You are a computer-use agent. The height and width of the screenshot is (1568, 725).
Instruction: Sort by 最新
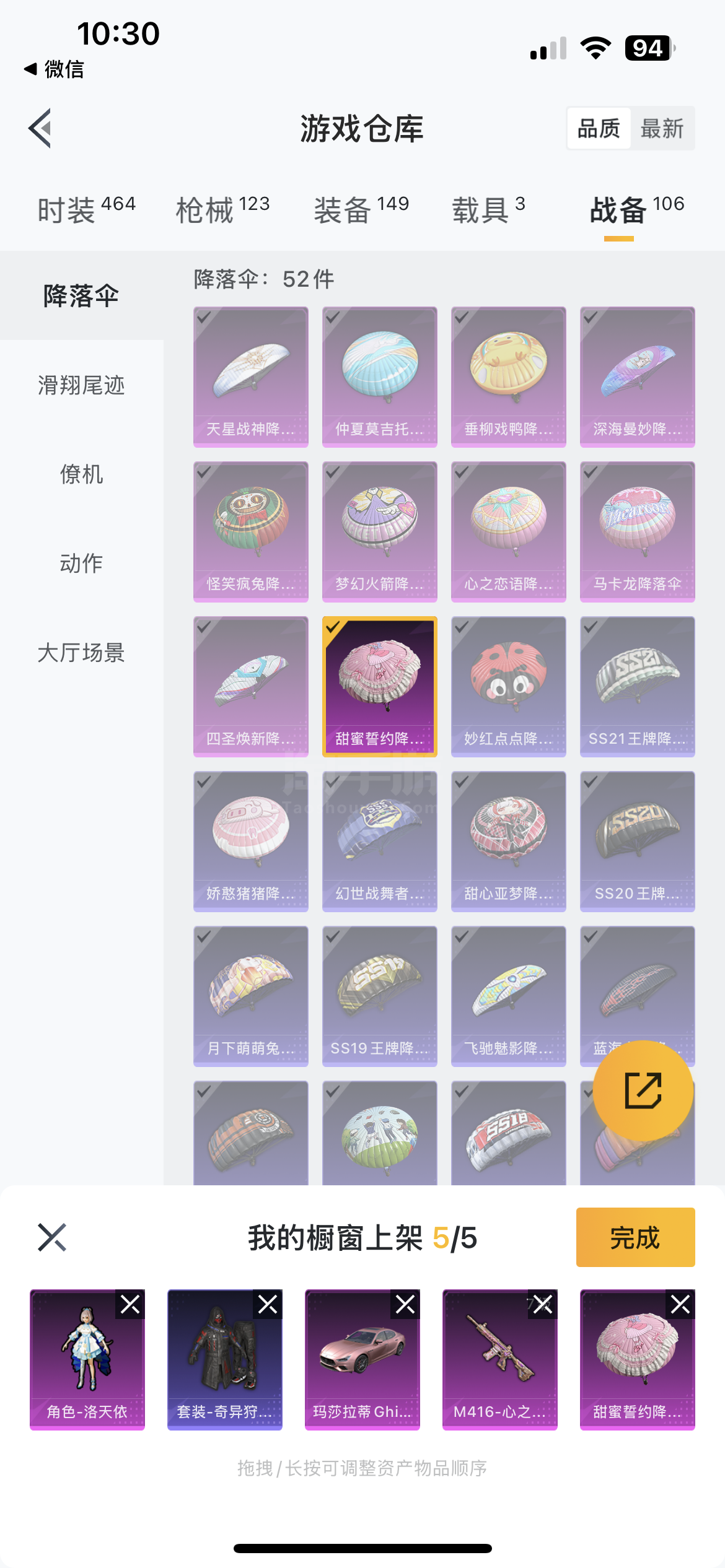pyautogui.click(x=662, y=129)
